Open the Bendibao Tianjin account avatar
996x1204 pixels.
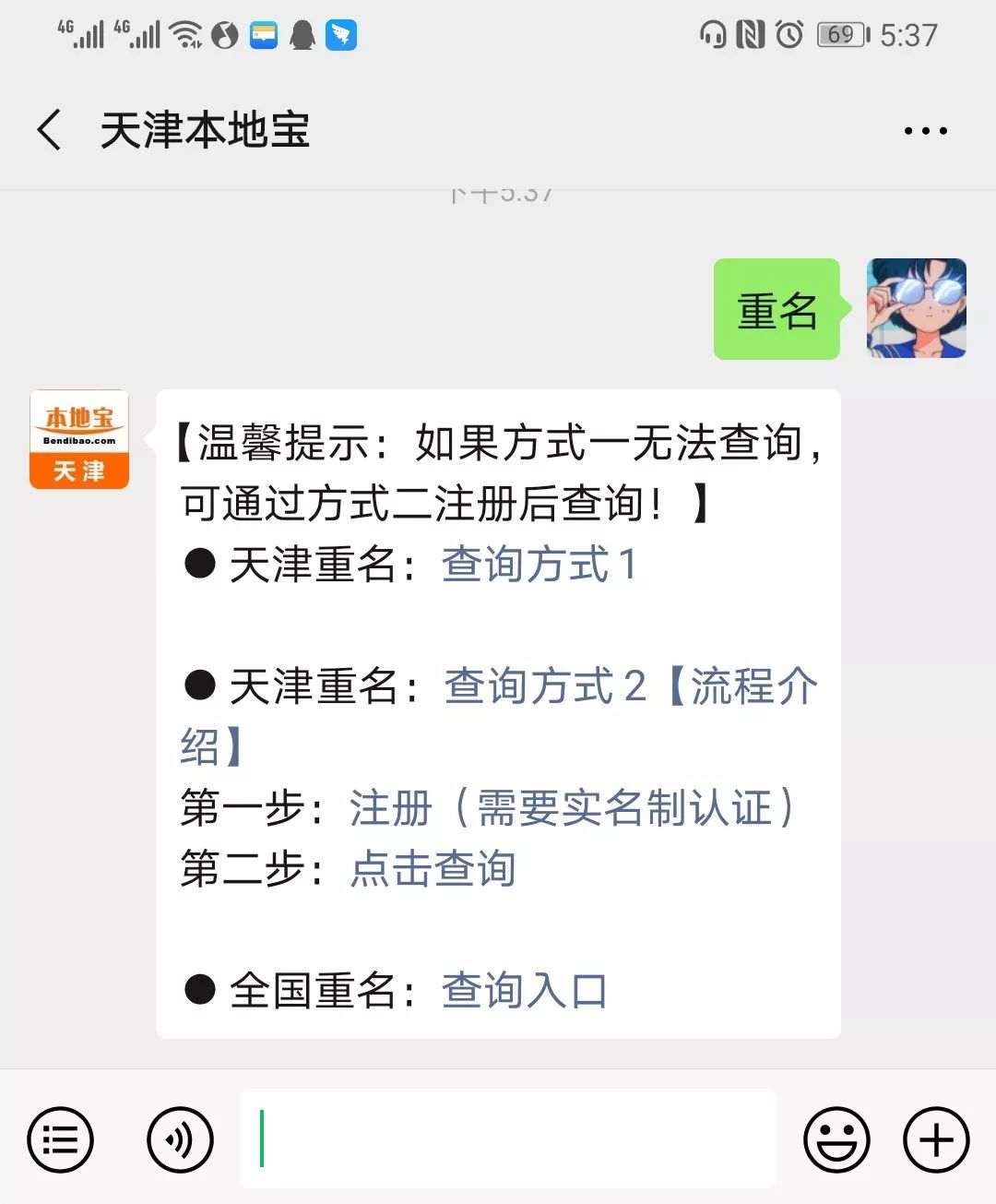[x=79, y=436]
